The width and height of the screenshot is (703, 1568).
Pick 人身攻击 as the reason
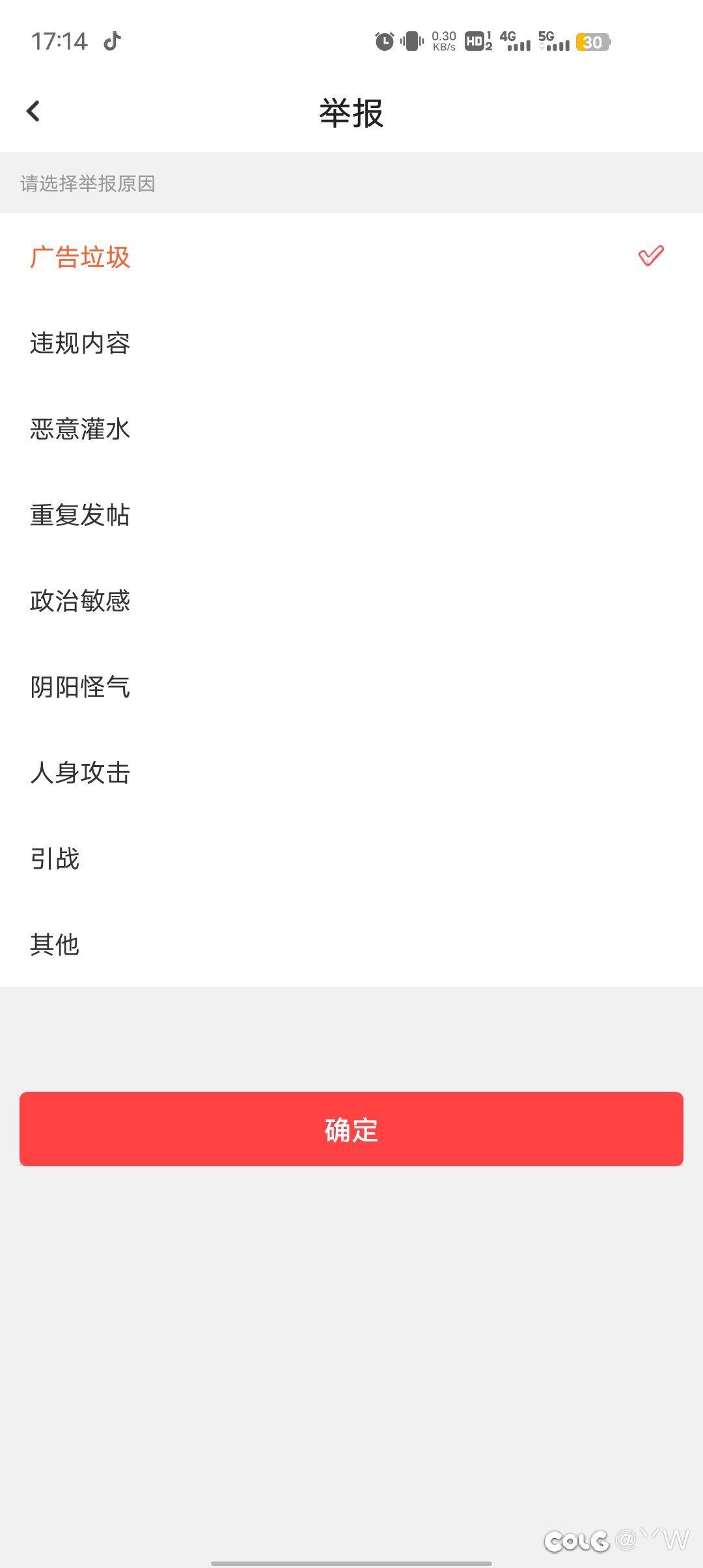pyautogui.click(x=351, y=772)
